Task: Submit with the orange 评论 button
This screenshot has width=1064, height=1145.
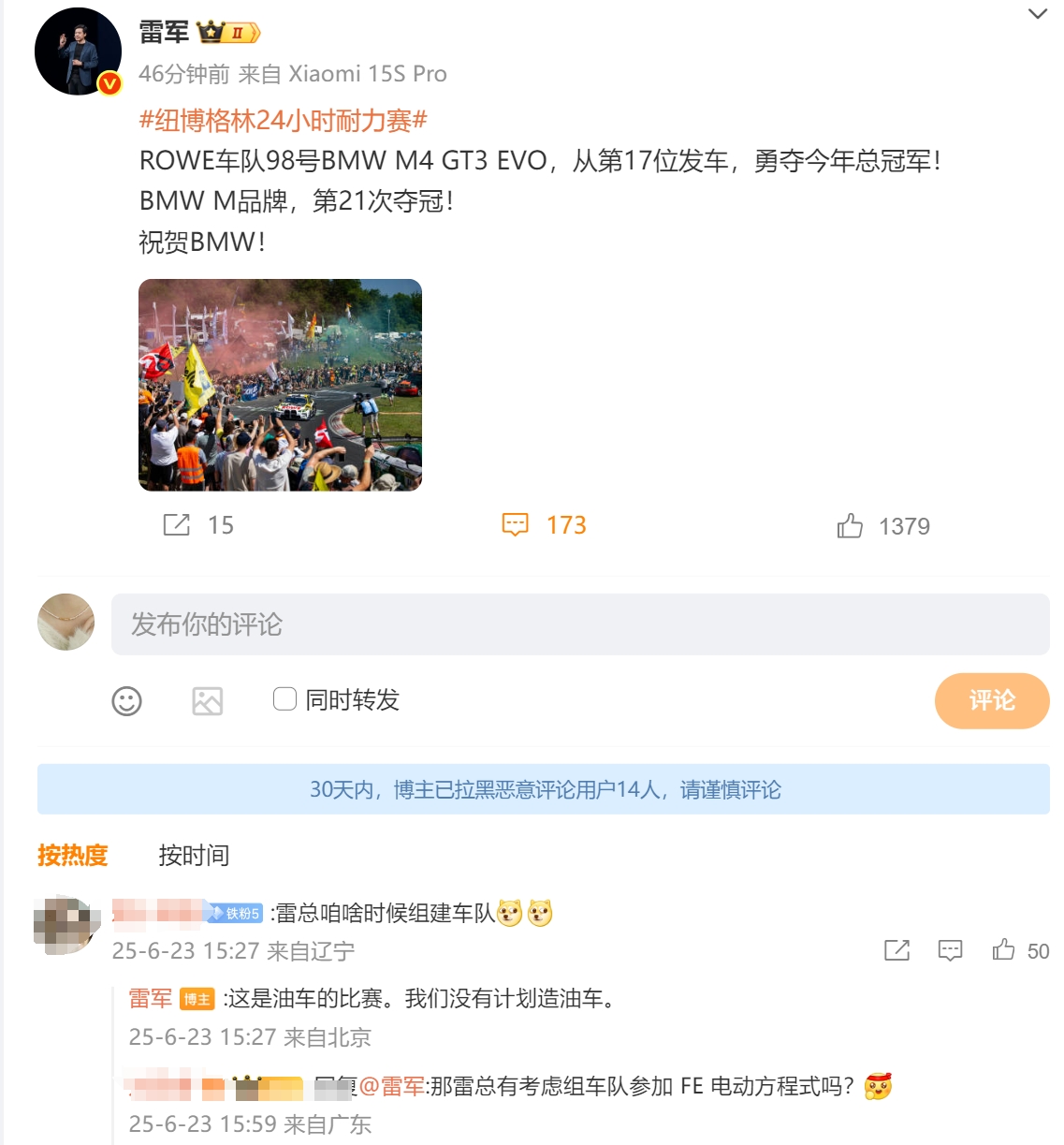Action: (991, 700)
